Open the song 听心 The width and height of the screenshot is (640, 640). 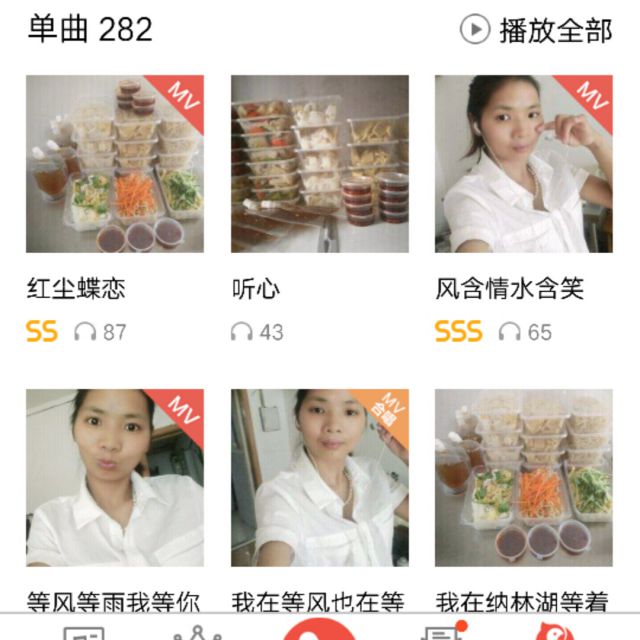pos(320,164)
